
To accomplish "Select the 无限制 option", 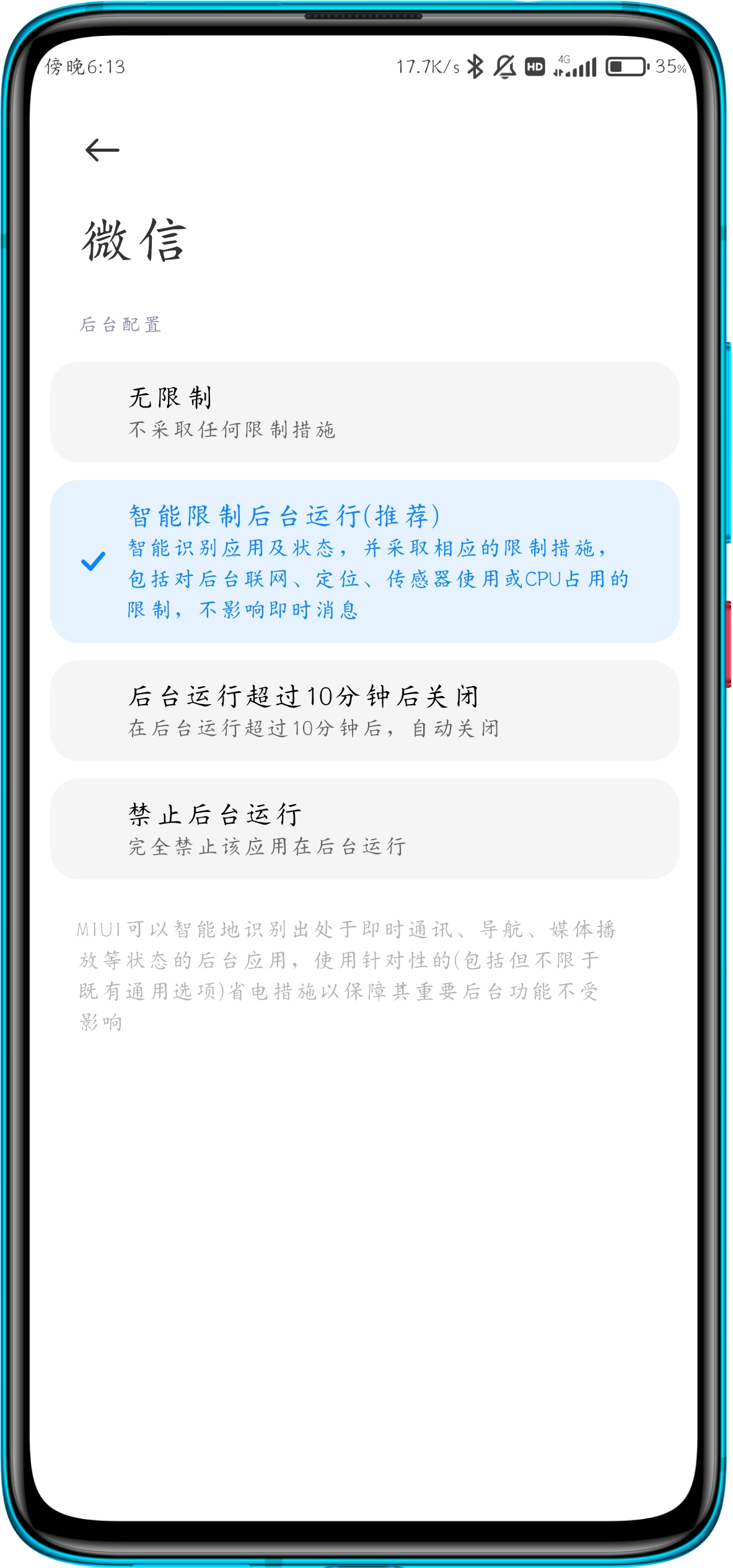I will tap(364, 412).
